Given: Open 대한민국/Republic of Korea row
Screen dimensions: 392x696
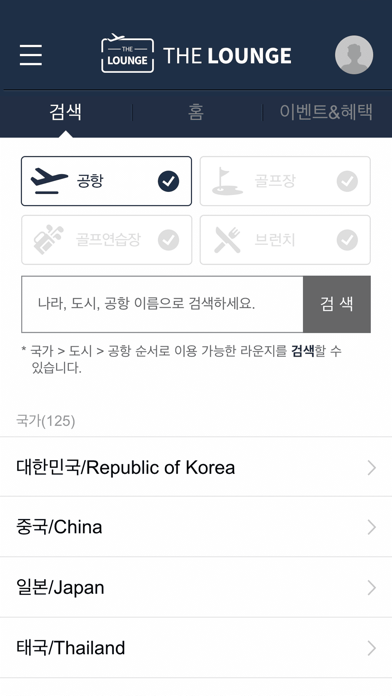Looking at the screenshot, I should coord(196,467).
